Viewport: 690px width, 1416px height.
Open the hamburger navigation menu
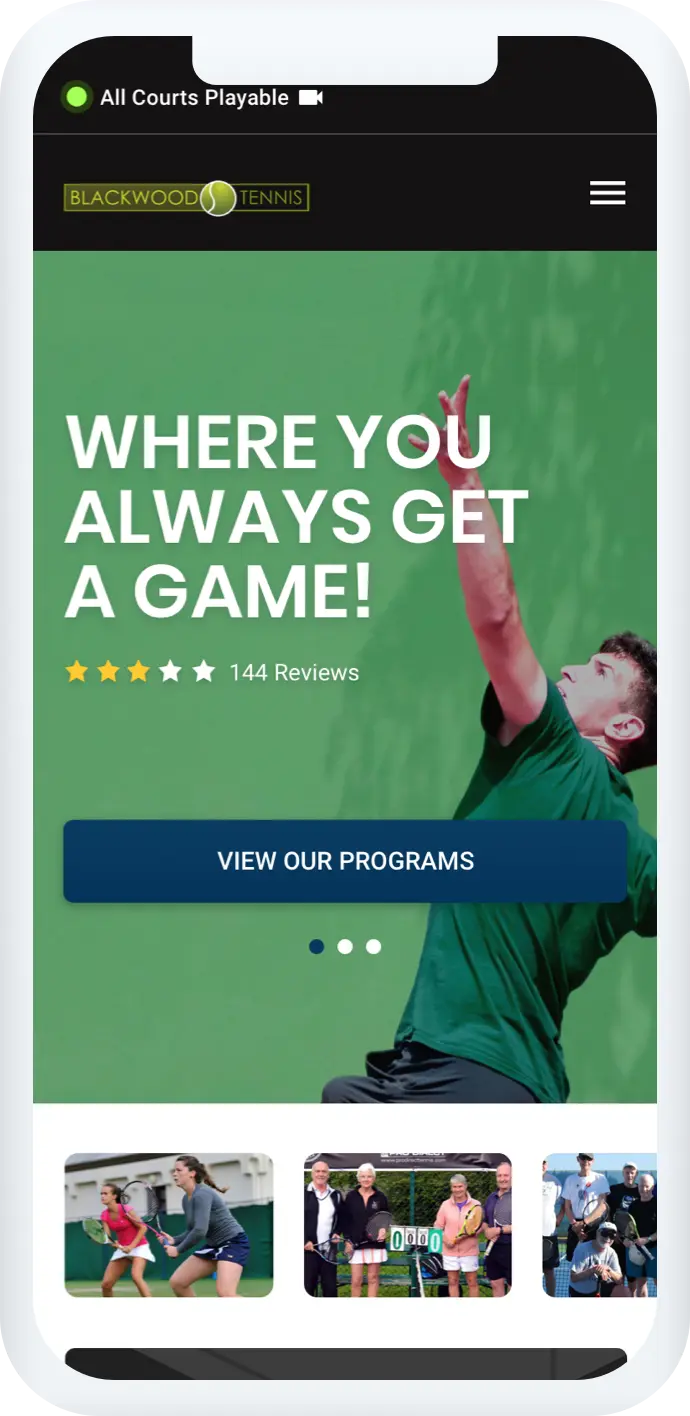[x=607, y=193]
